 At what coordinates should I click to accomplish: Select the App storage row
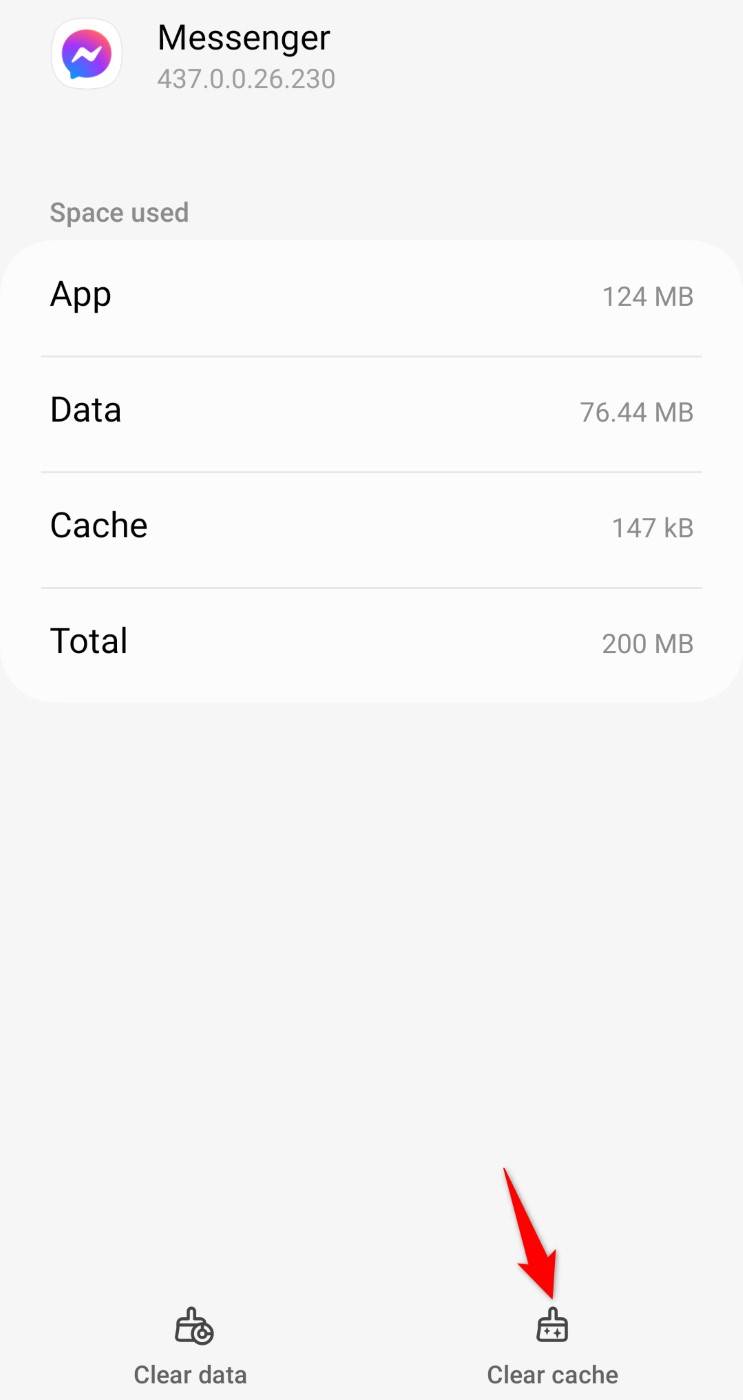click(x=371, y=296)
